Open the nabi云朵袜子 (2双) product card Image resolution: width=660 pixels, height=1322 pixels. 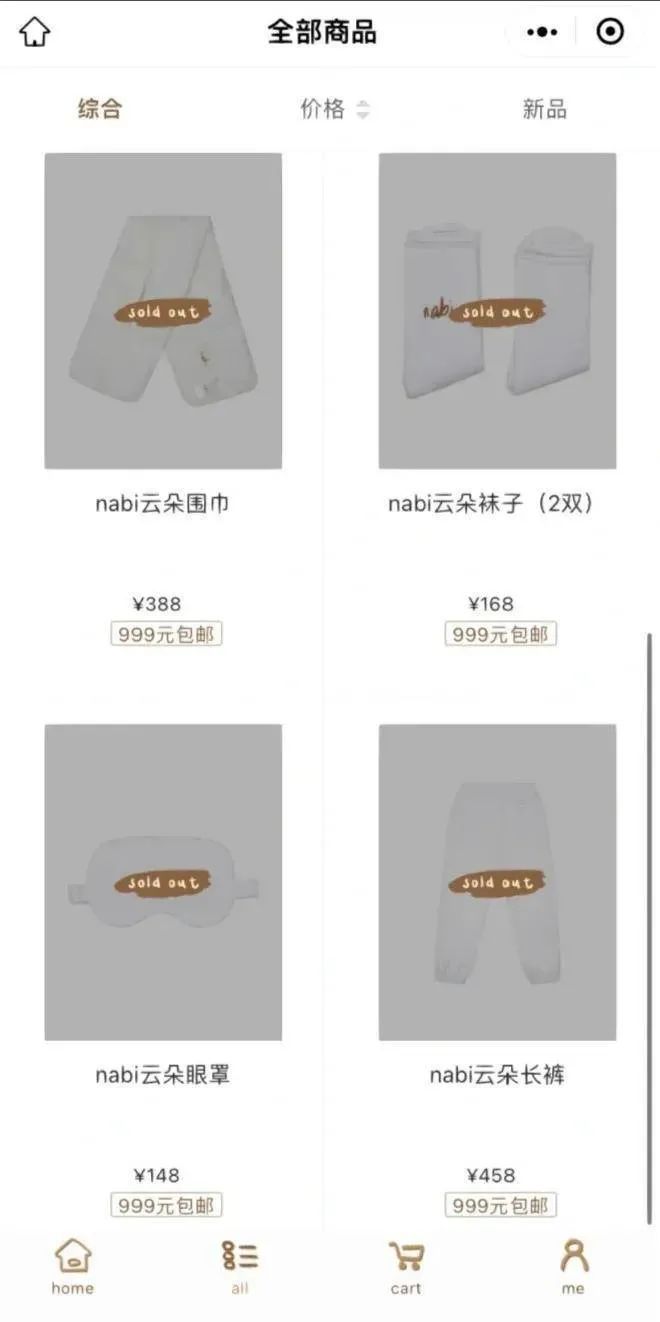click(497, 311)
